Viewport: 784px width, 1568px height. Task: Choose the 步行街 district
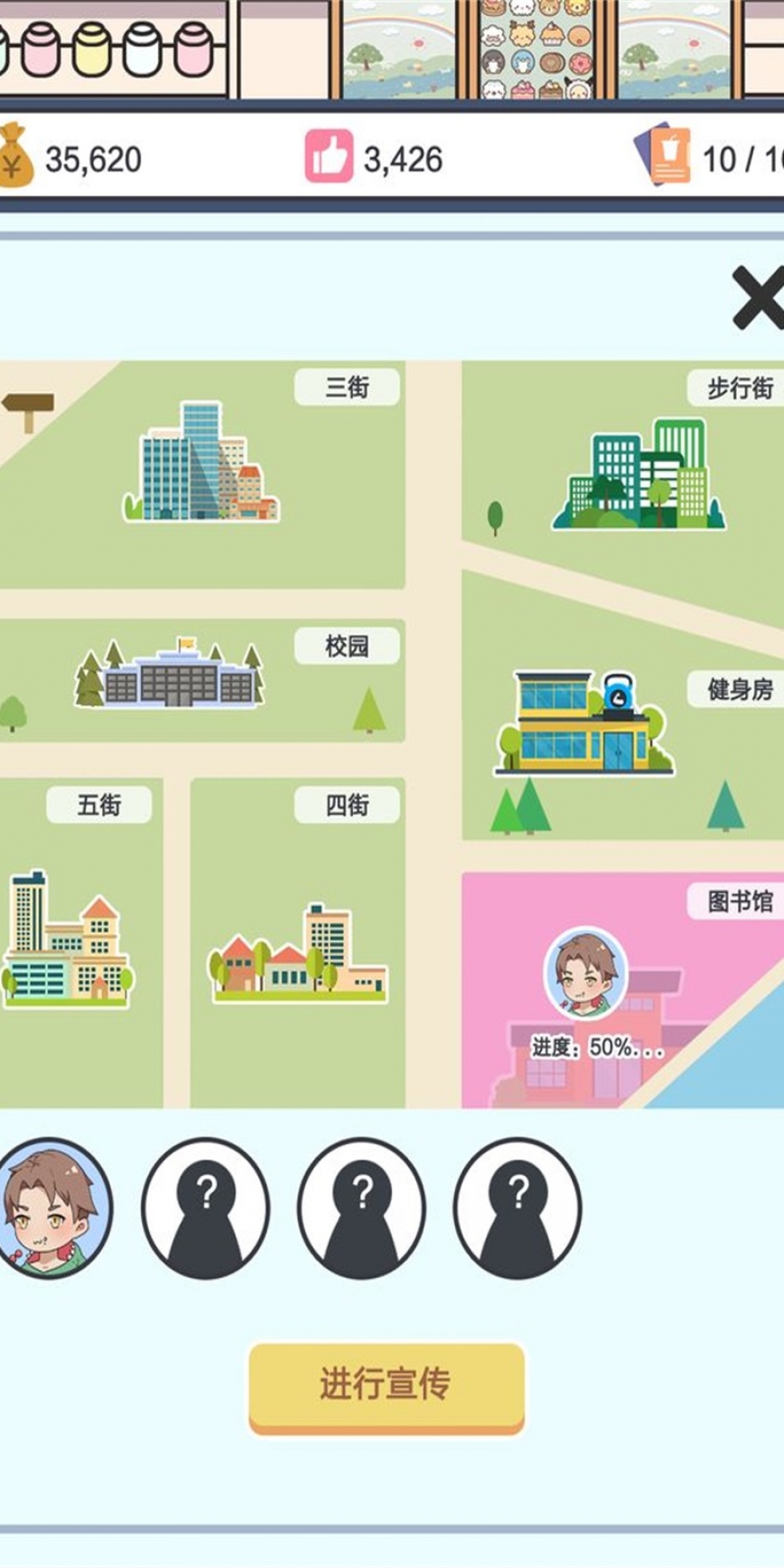[x=639, y=473]
